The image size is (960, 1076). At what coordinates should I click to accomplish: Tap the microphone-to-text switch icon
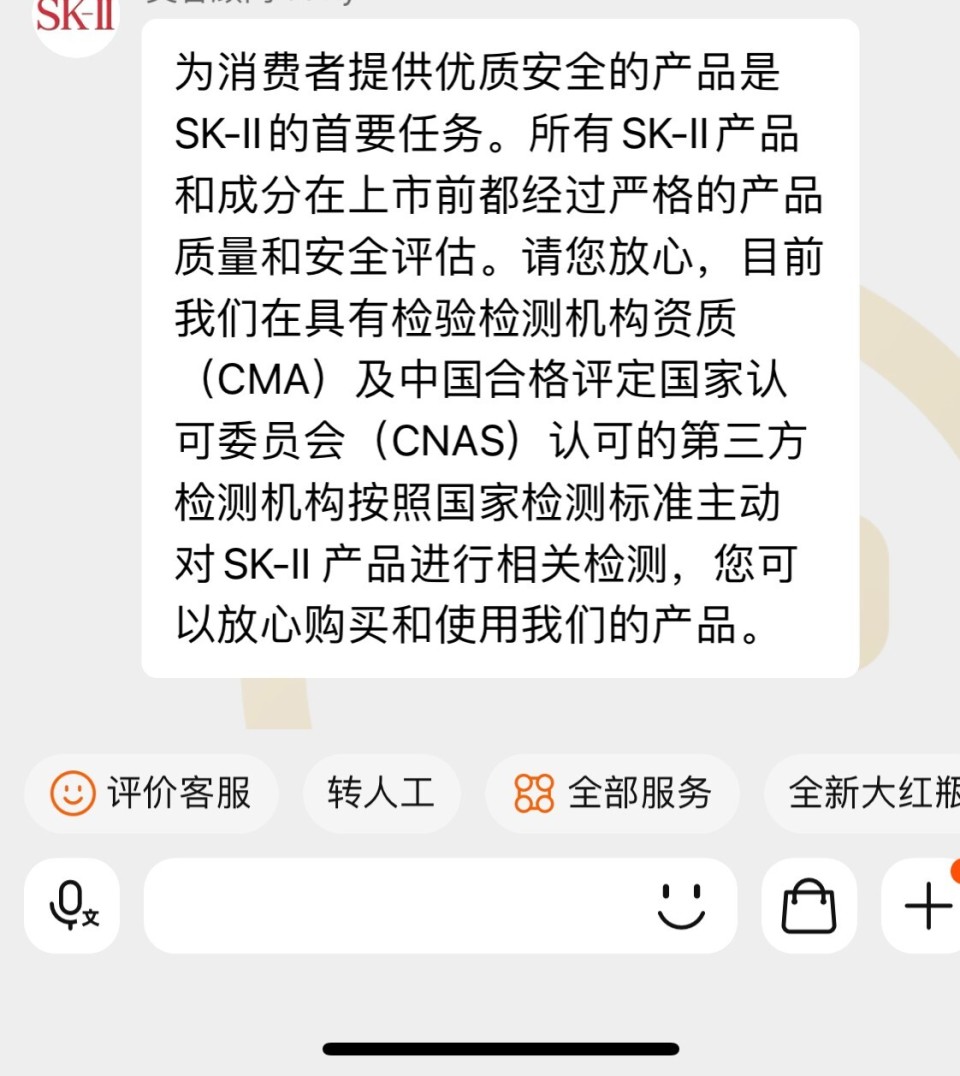tap(70, 906)
